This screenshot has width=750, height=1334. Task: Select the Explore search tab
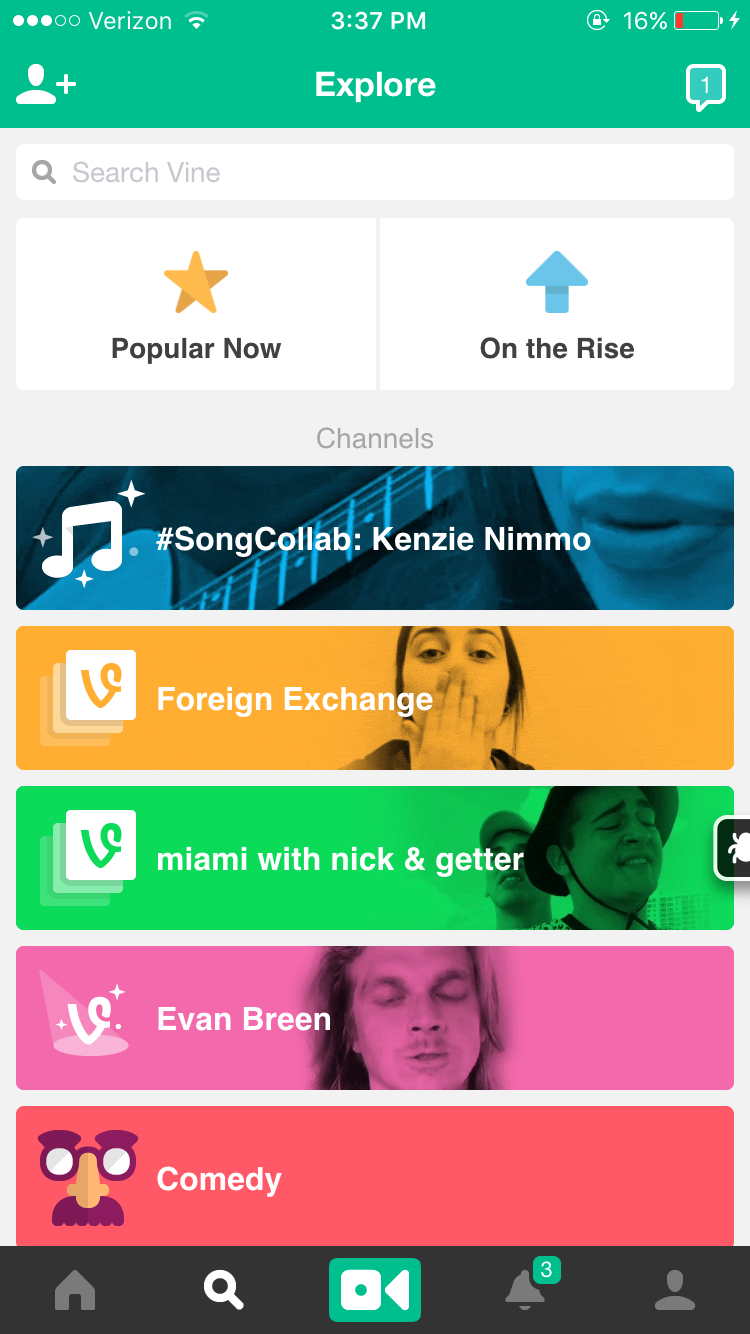224,1290
